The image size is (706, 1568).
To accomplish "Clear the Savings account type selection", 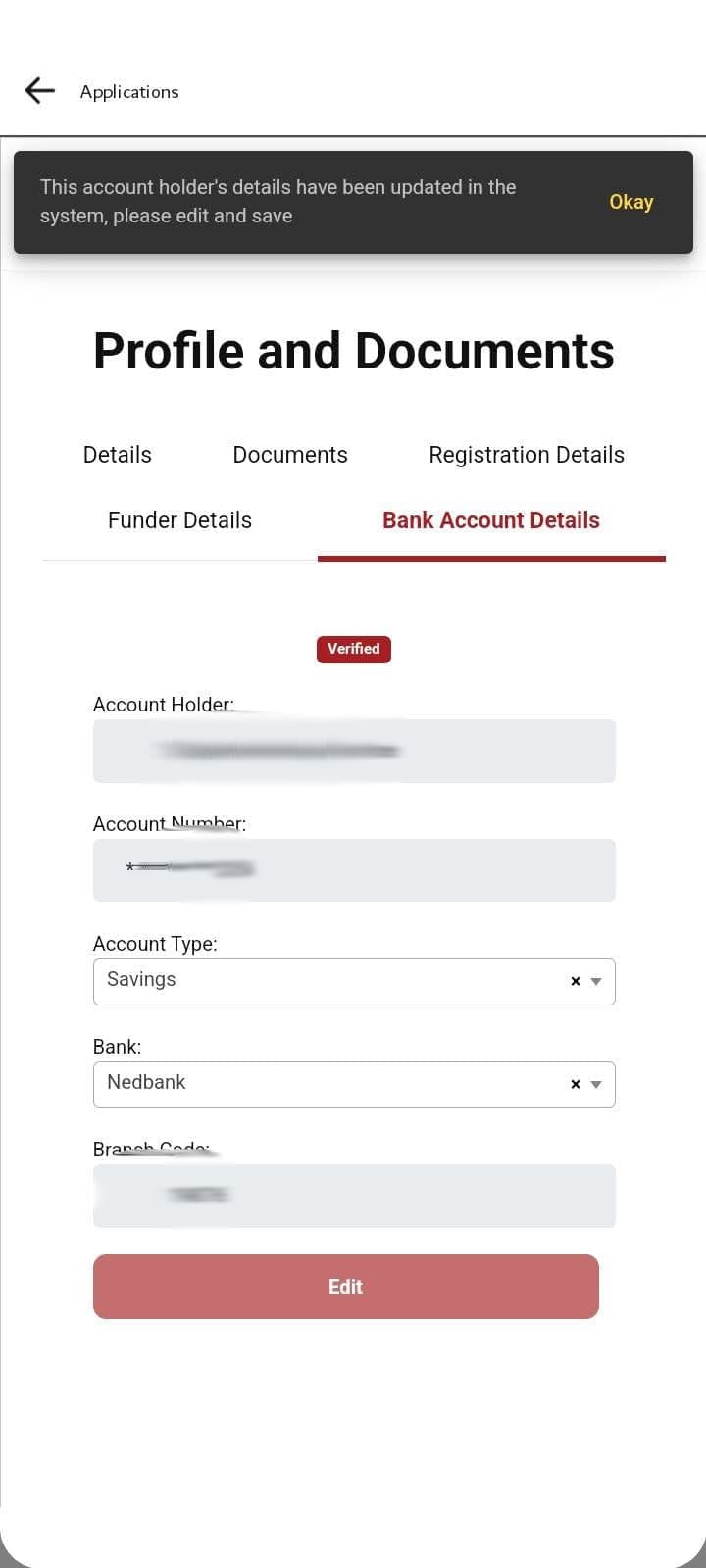I will (576, 981).
